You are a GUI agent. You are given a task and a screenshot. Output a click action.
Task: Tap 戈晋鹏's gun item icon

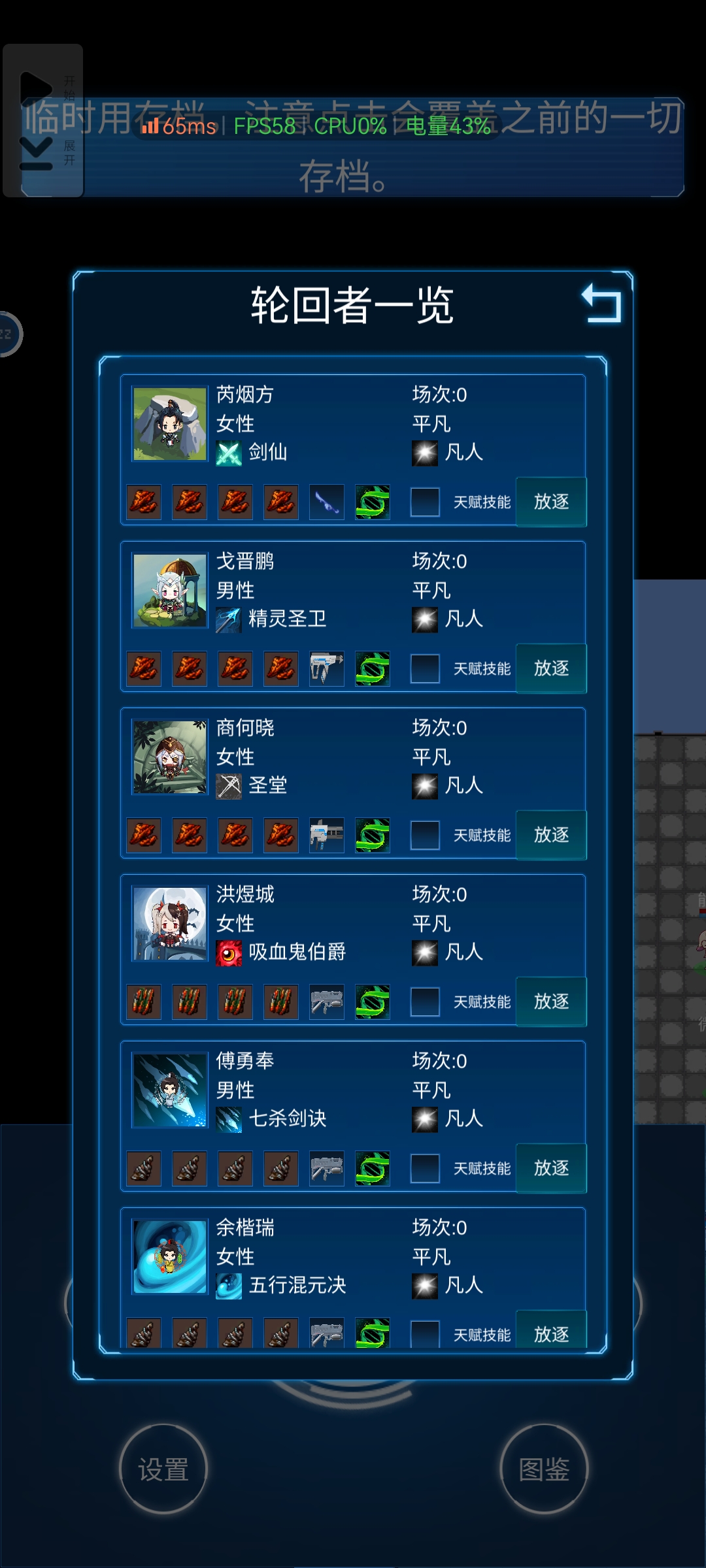(x=327, y=668)
